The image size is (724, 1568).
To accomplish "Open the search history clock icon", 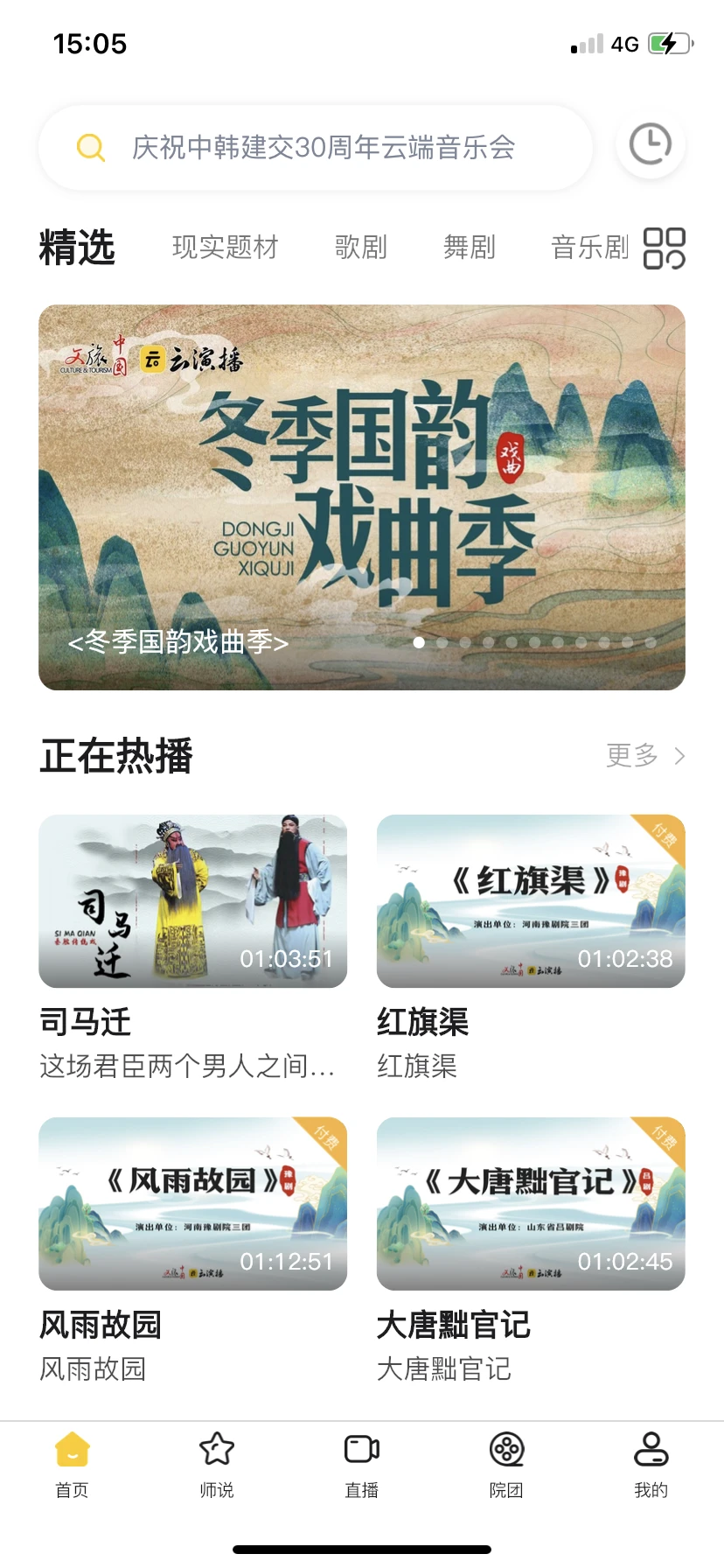I will coord(649,144).
